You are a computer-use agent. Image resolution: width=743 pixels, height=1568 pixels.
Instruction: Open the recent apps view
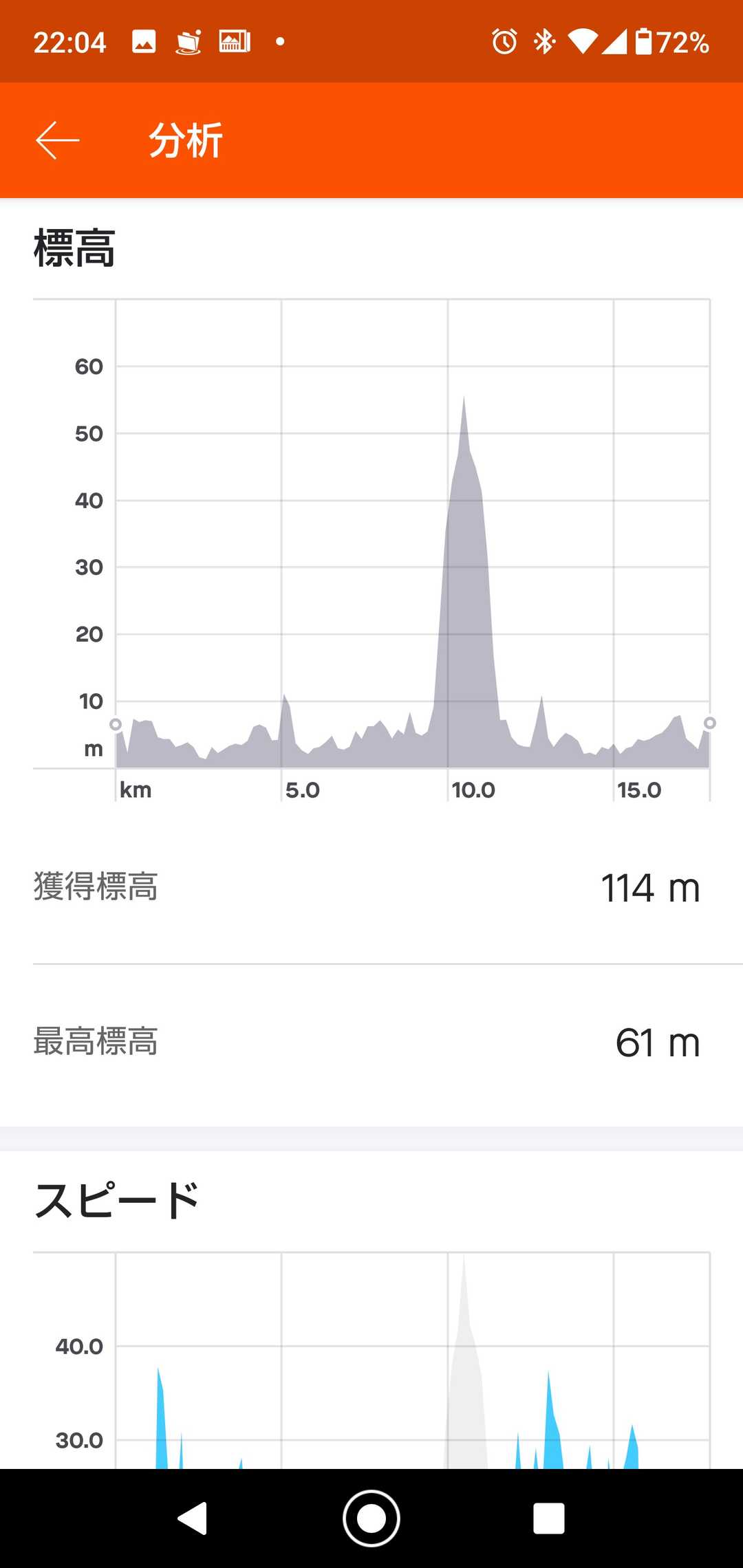pos(548,1518)
